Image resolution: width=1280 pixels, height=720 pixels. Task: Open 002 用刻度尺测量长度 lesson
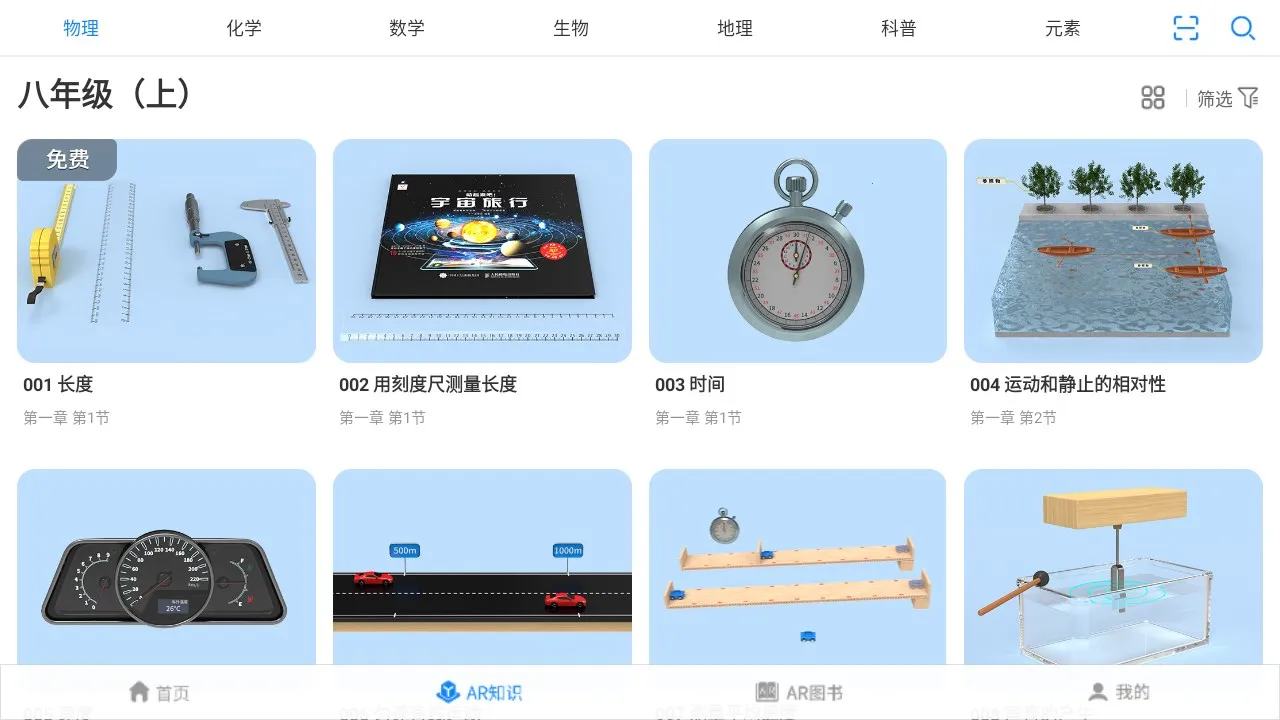coord(482,251)
